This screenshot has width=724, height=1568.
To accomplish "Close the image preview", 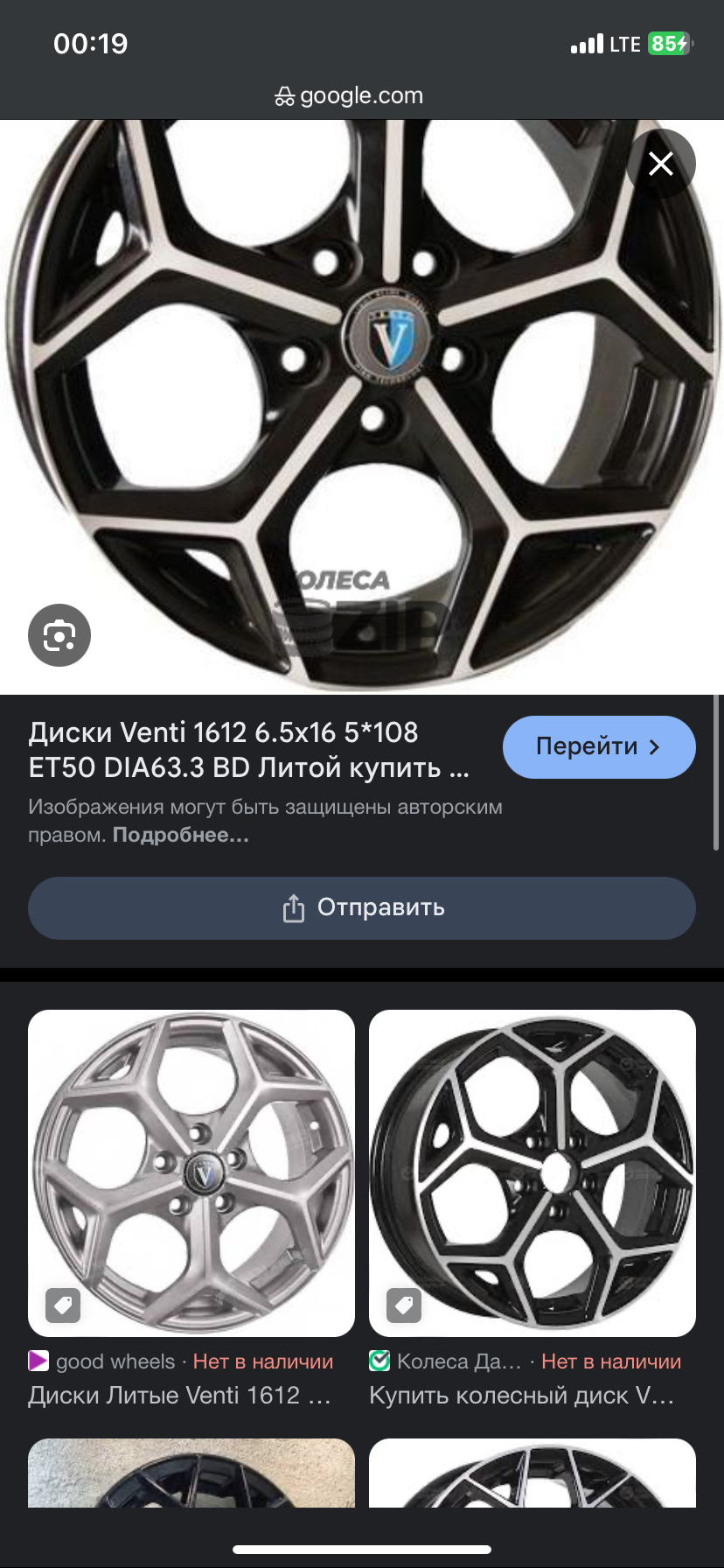I will tap(661, 164).
